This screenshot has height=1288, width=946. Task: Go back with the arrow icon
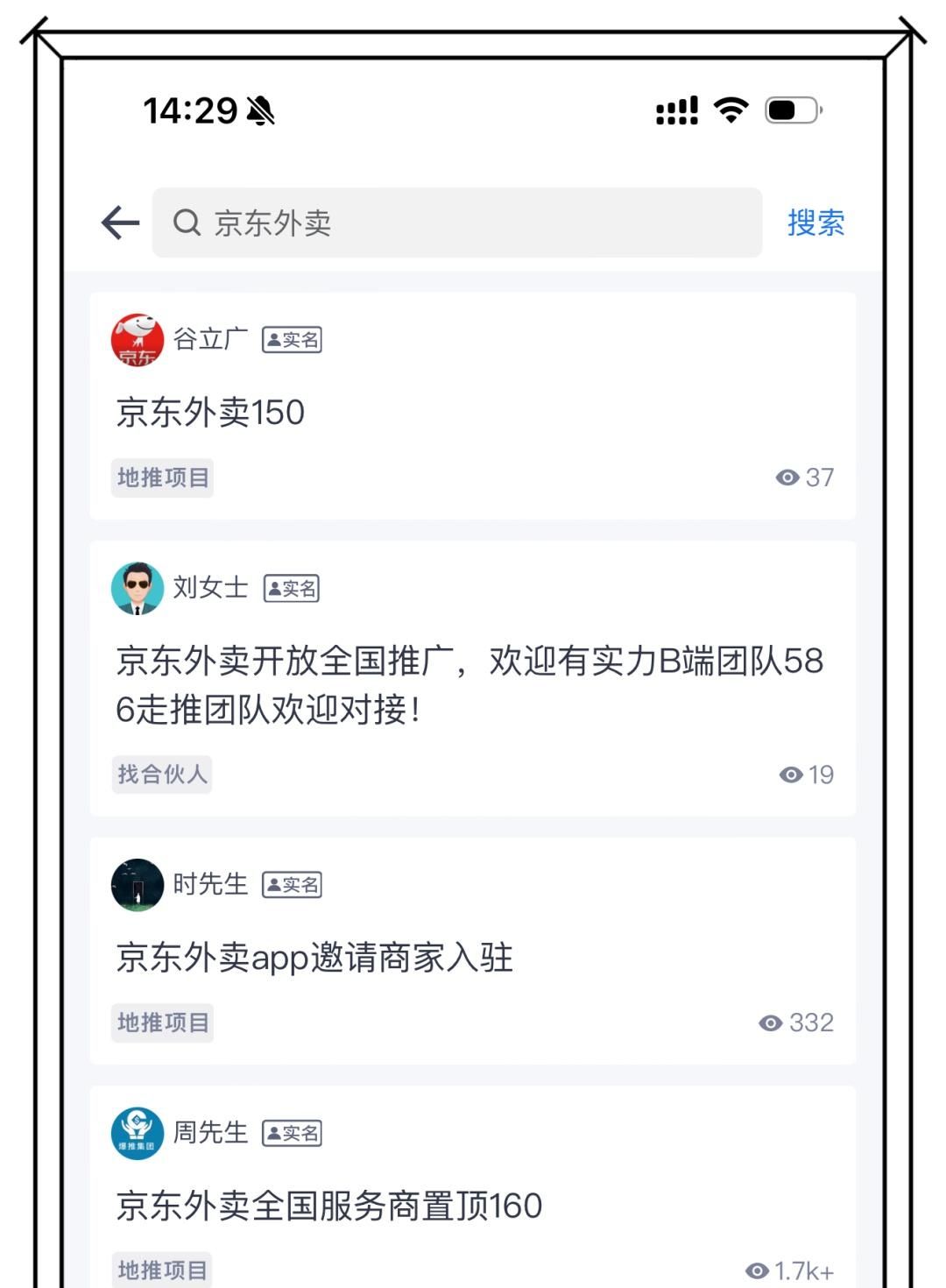tap(121, 223)
